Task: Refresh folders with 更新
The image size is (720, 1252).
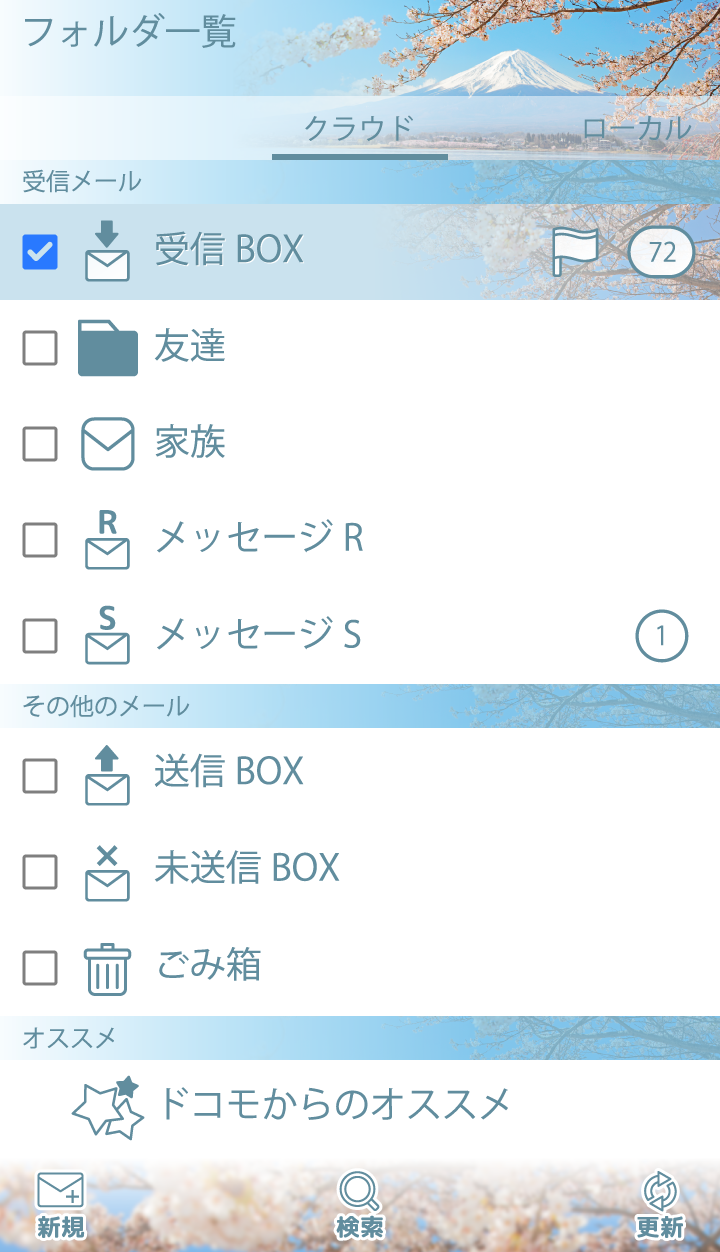Action: 660,1205
